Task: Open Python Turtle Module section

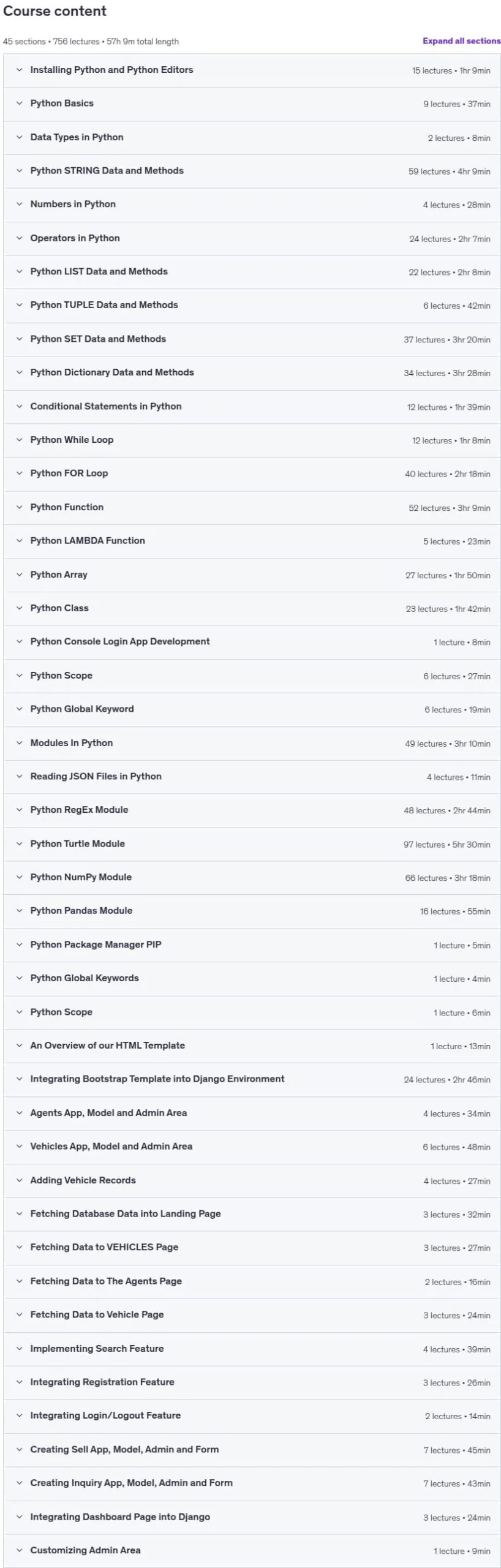Action: coord(252,844)
